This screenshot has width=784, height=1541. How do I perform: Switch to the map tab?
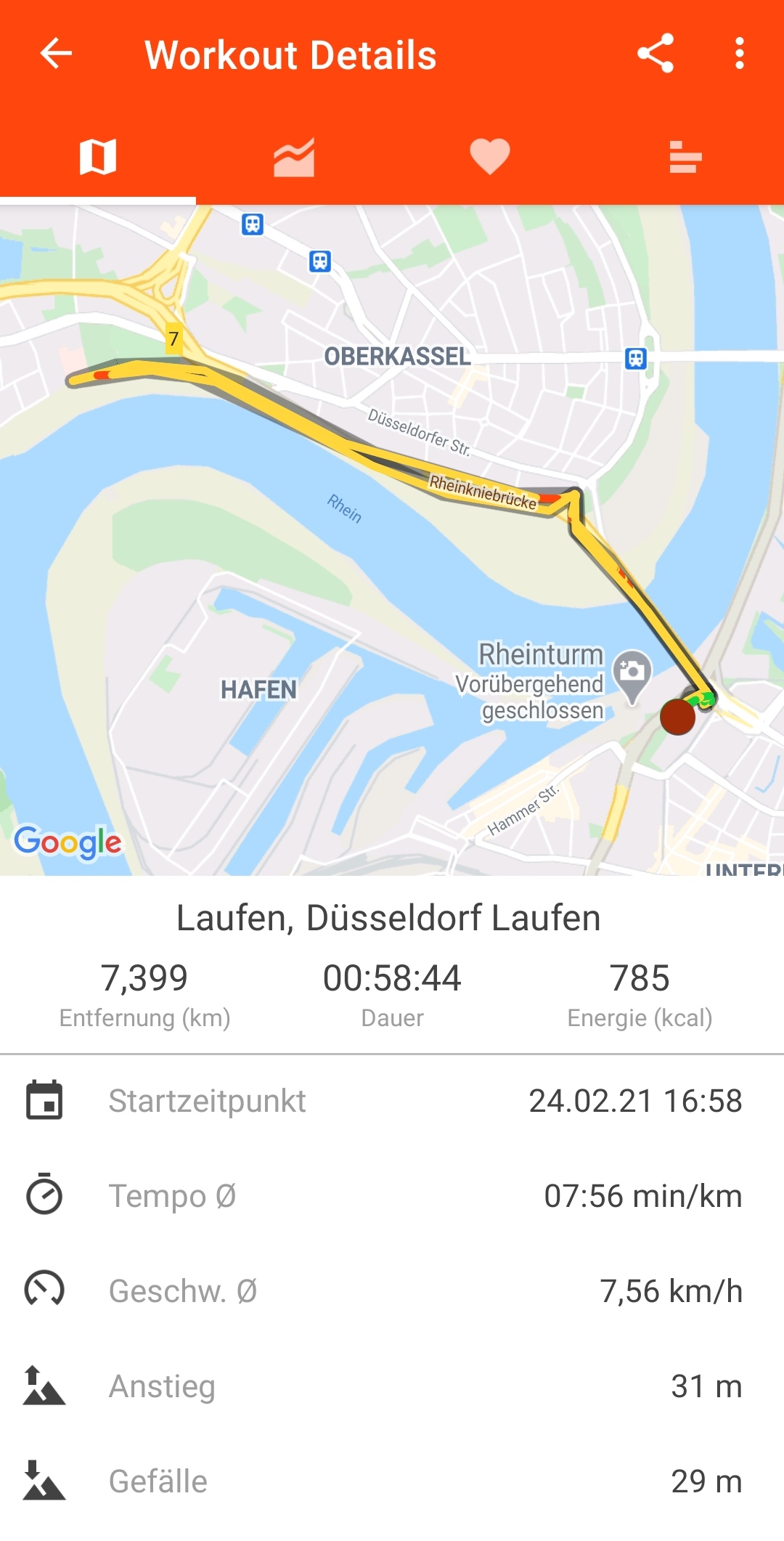point(98,157)
